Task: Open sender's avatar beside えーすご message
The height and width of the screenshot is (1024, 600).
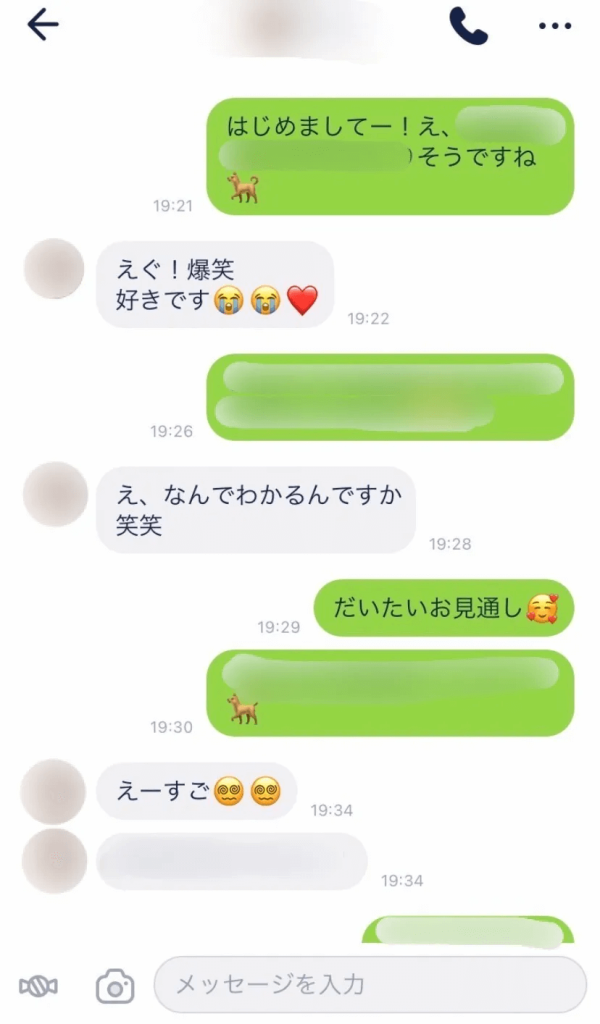Action: point(53,792)
